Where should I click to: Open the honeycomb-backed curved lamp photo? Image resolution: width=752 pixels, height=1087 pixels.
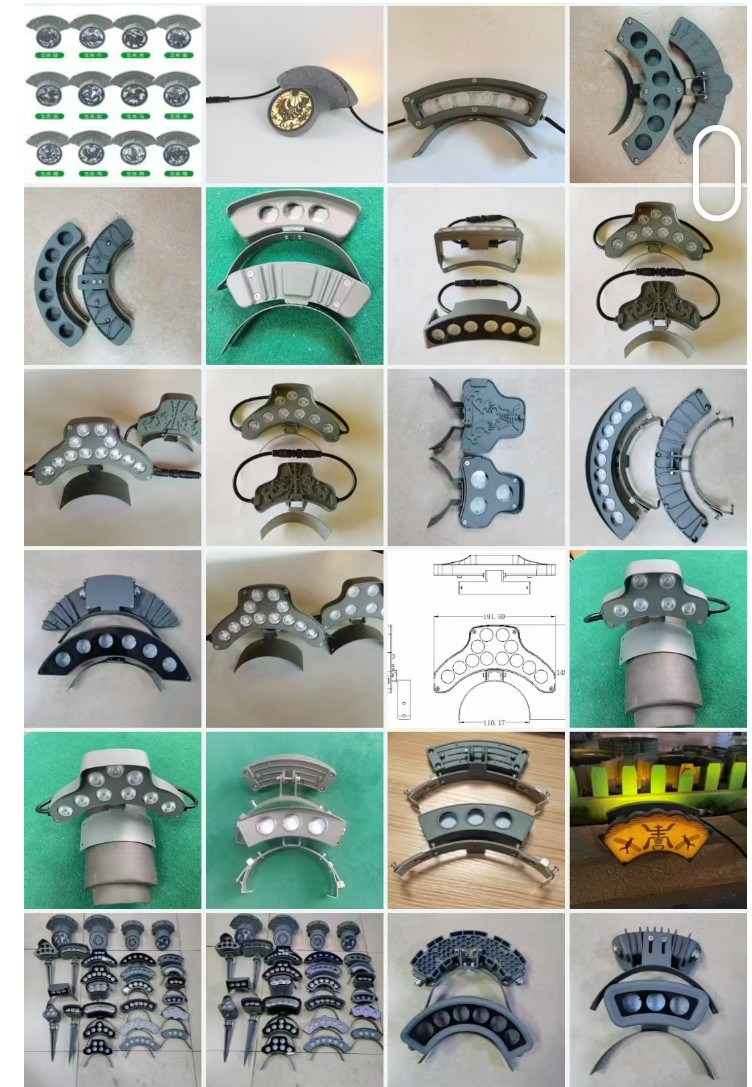(x=476, y=1000)
